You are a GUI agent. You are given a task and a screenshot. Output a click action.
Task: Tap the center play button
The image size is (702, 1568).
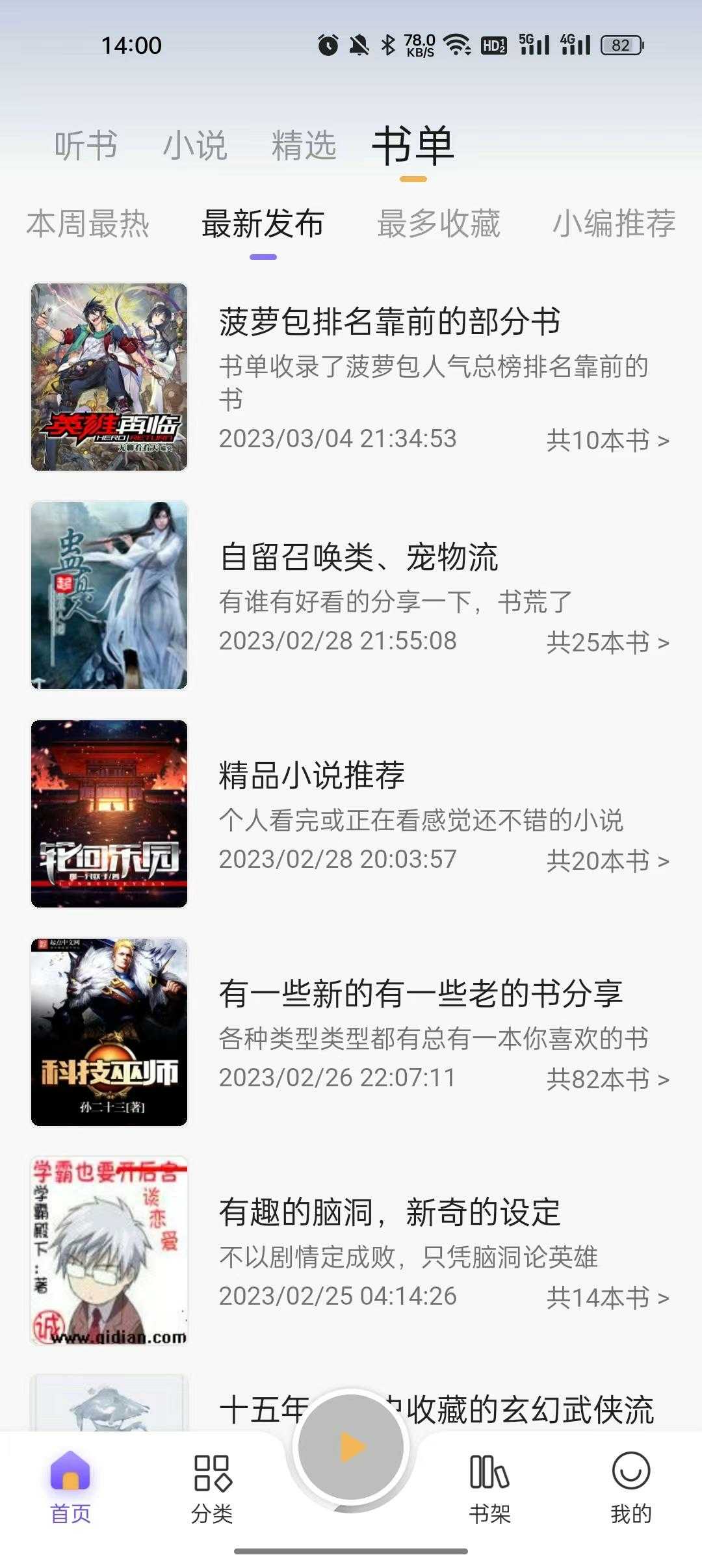click(351, 1447)
